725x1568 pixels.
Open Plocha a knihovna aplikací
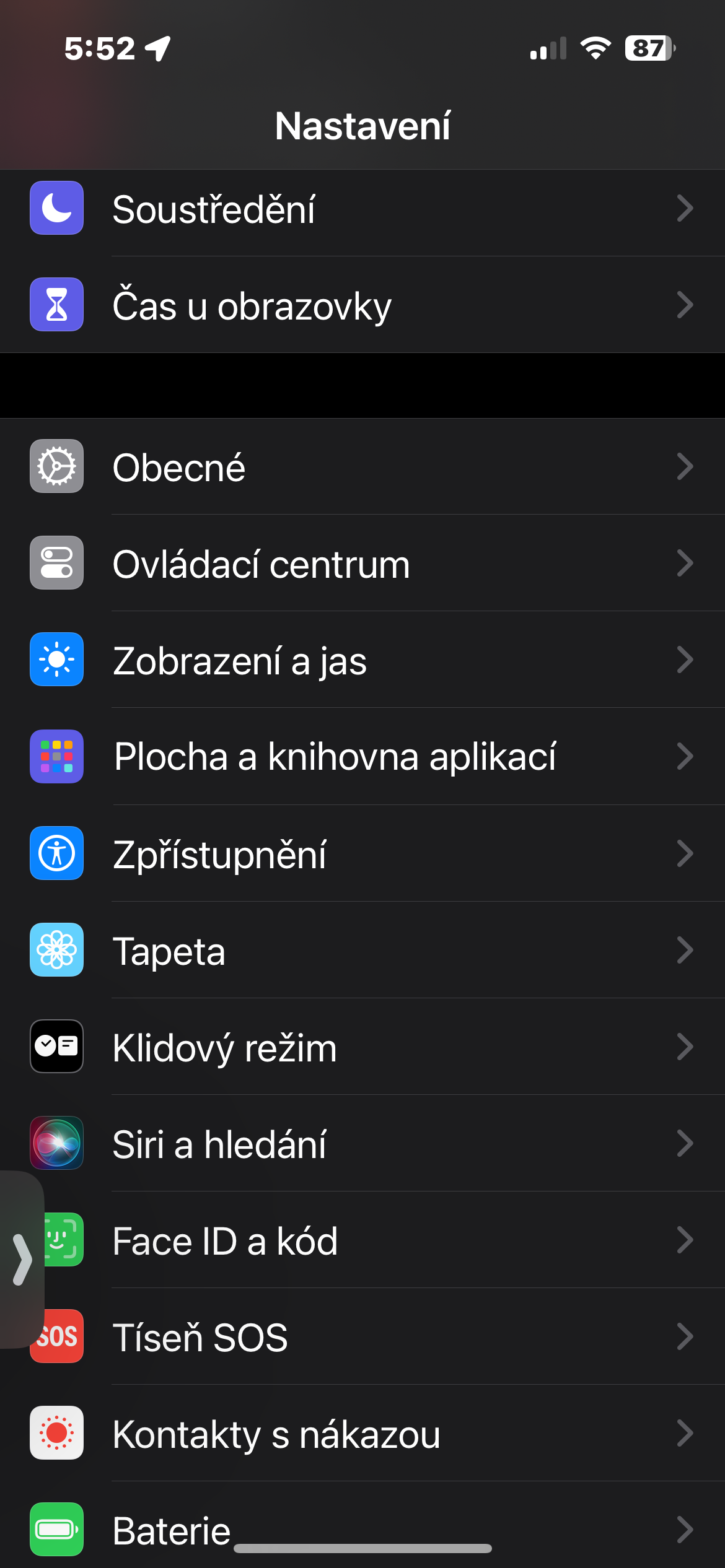click(362, 757)
